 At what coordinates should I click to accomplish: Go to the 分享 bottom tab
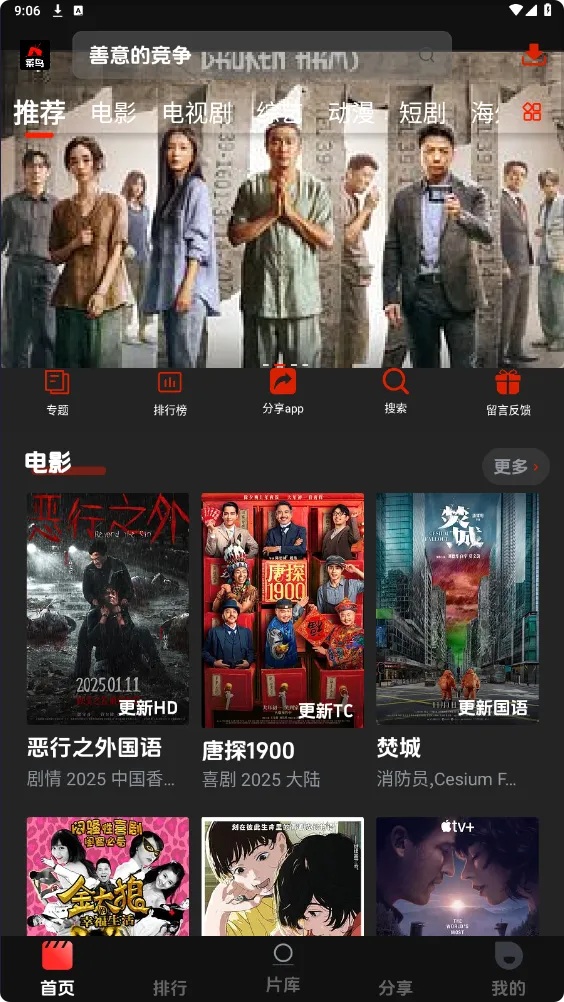point(395,971)
